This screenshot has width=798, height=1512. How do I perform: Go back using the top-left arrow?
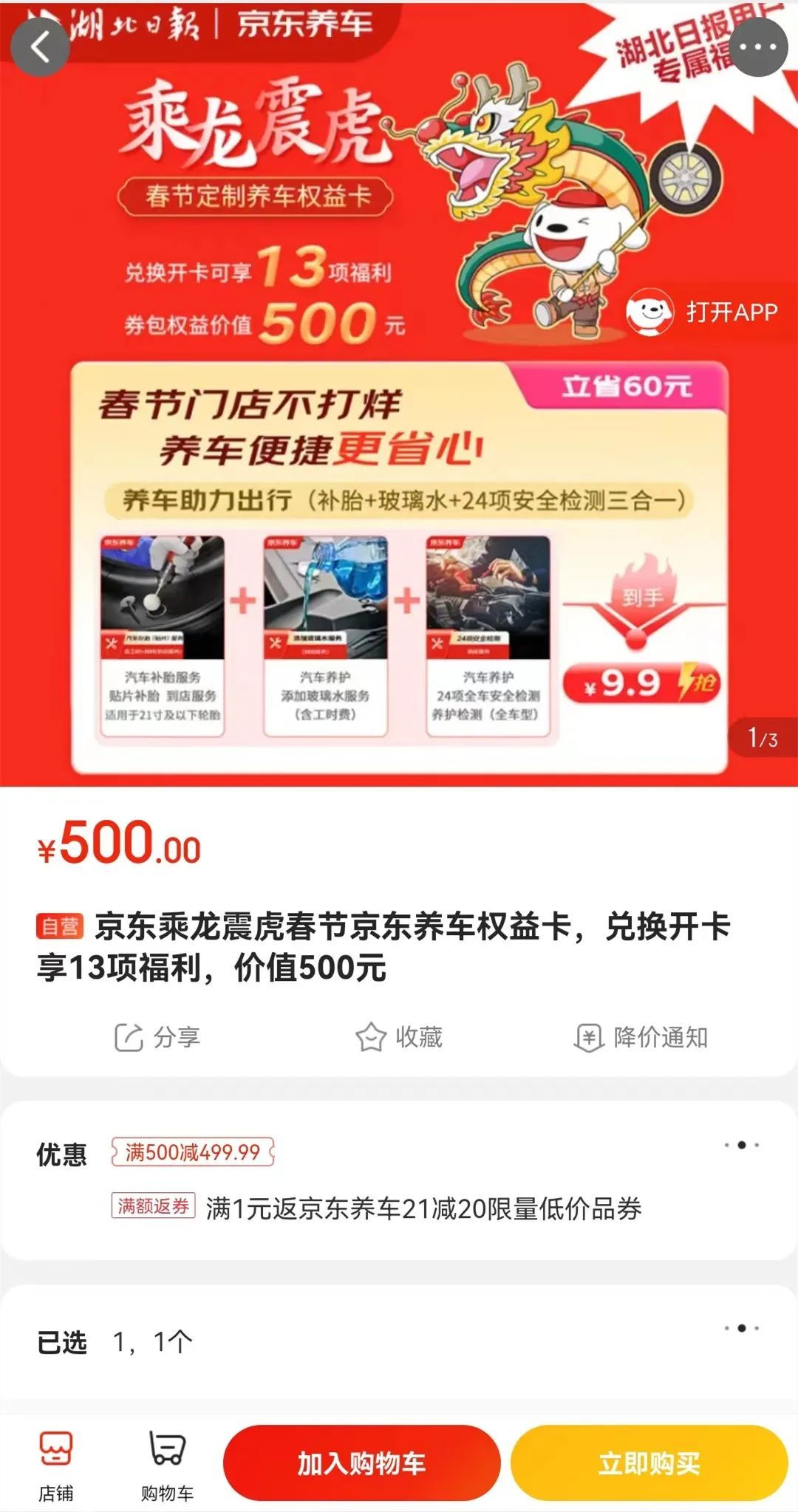pos(41,47)
